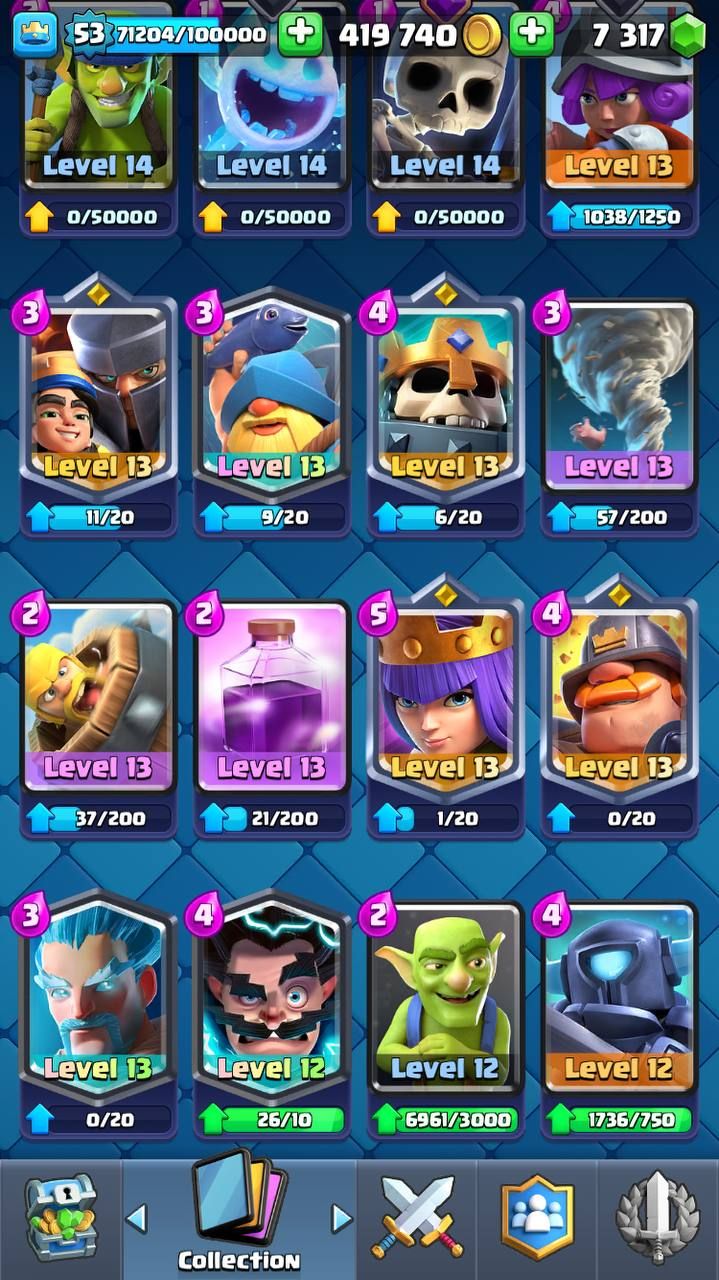Select the Barbarian Barrel card
The width and height of the screenshot is (719, 1280).
[97, 697]
